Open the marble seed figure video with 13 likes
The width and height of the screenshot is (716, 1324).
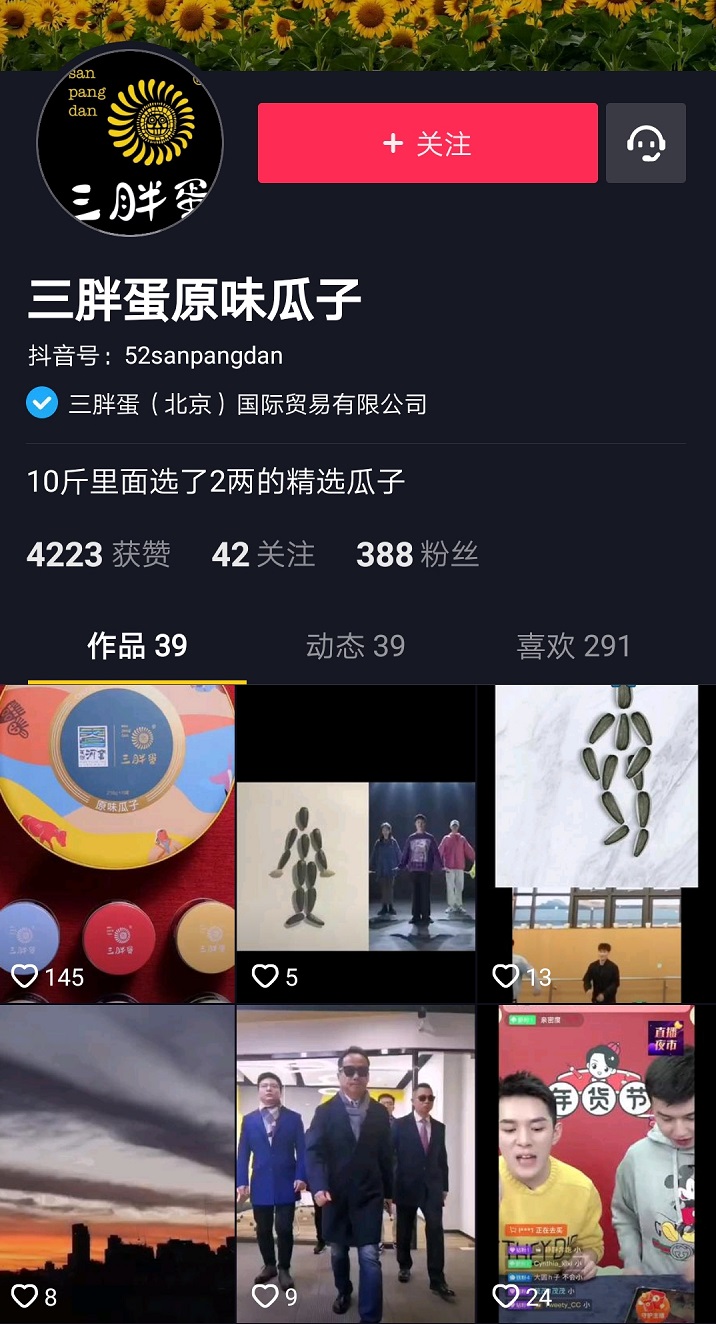596,842
